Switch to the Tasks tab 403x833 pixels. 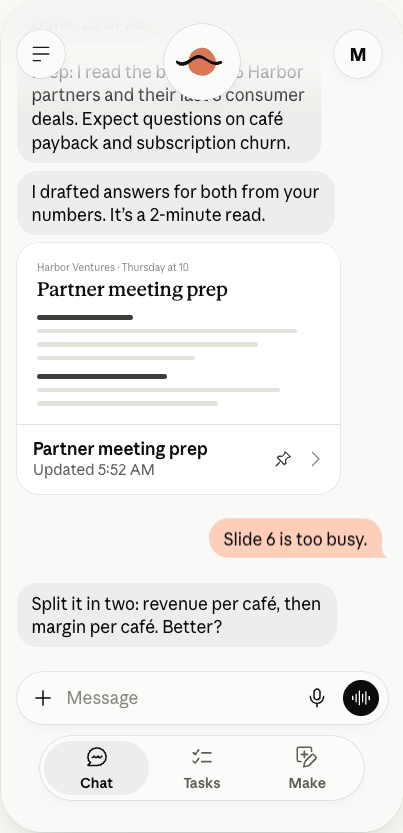click(x=202, y=768)
